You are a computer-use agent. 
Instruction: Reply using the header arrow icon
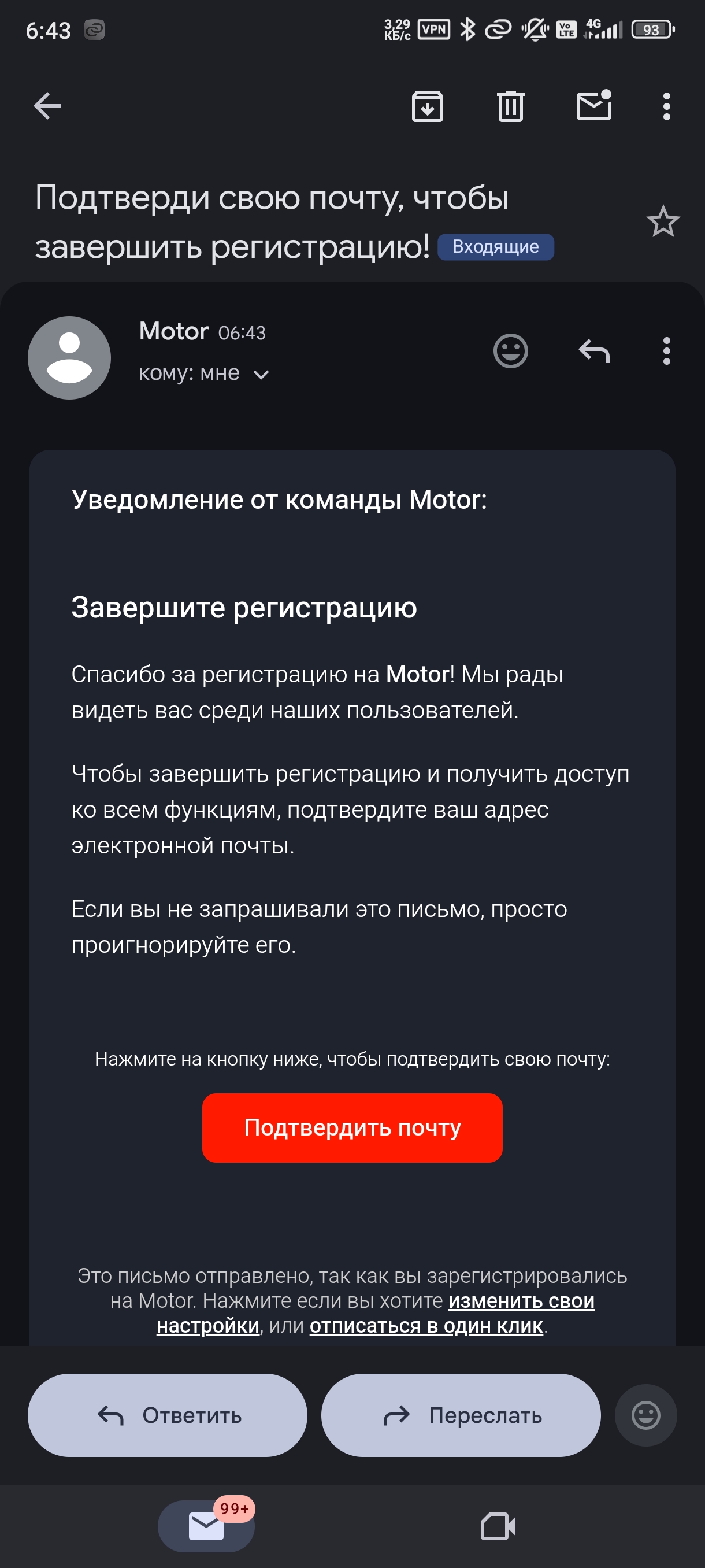point(593,351)
